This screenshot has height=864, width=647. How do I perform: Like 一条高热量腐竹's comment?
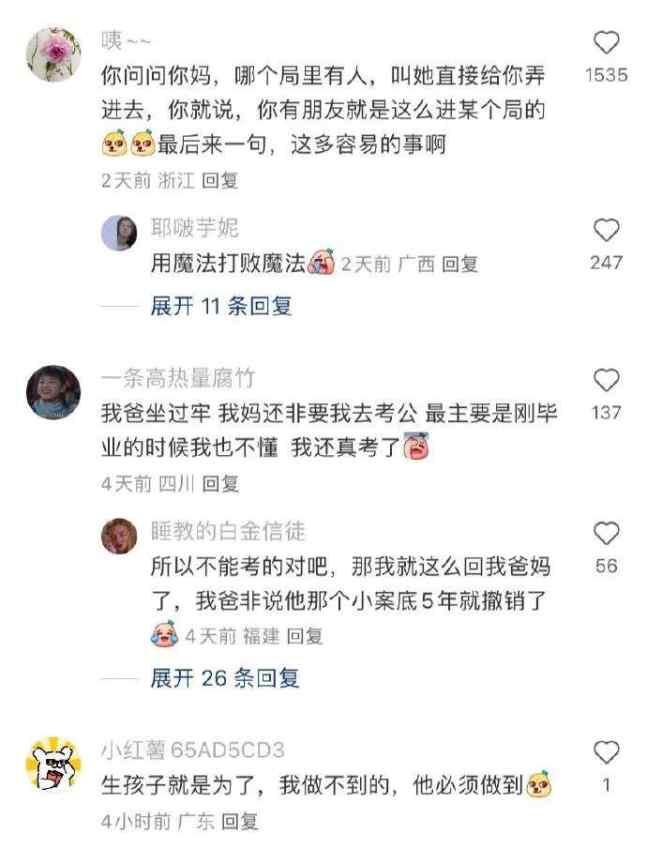pos(606,380)
